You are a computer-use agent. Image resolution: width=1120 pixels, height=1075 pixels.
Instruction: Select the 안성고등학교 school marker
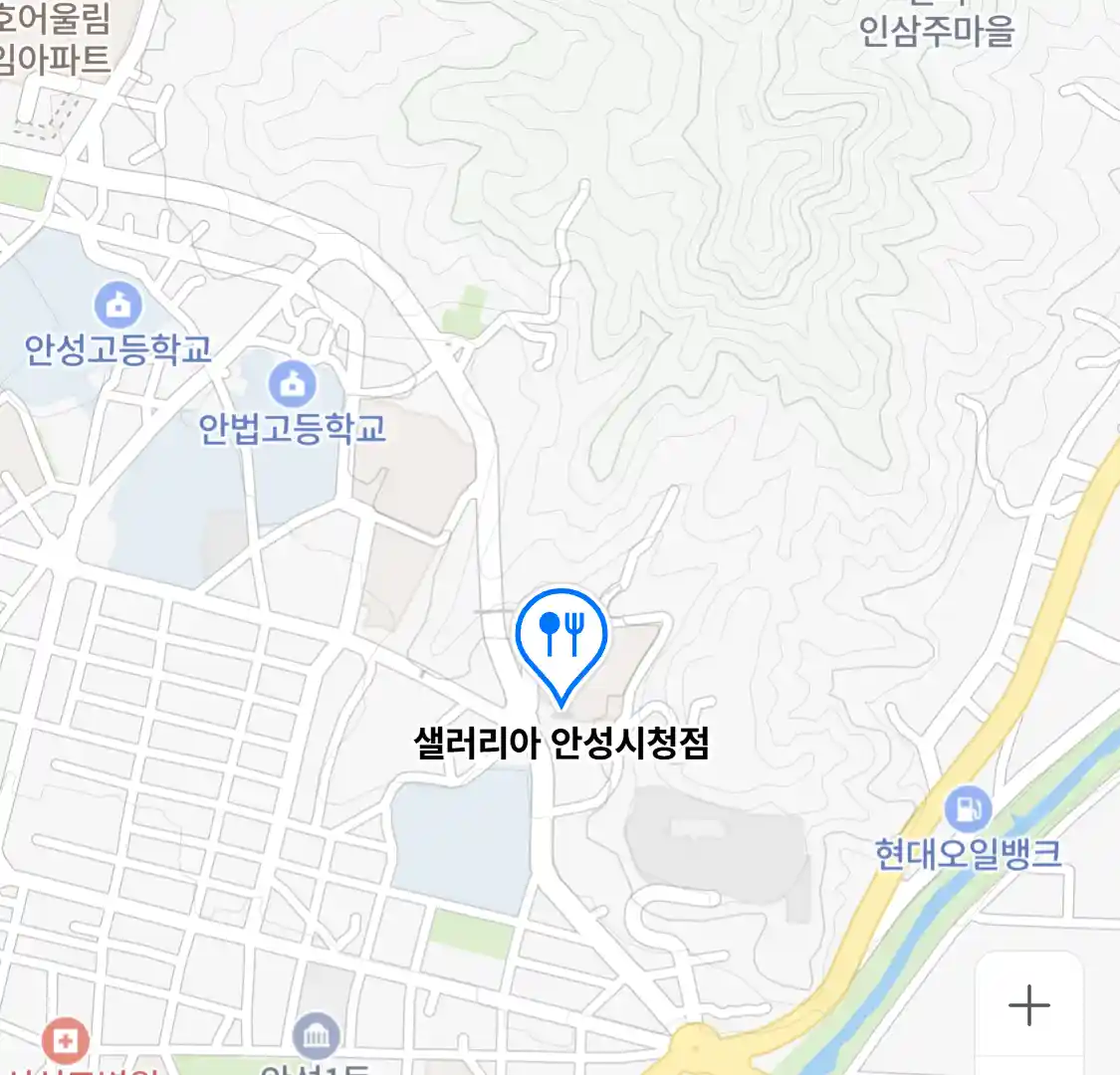point(118,306)
